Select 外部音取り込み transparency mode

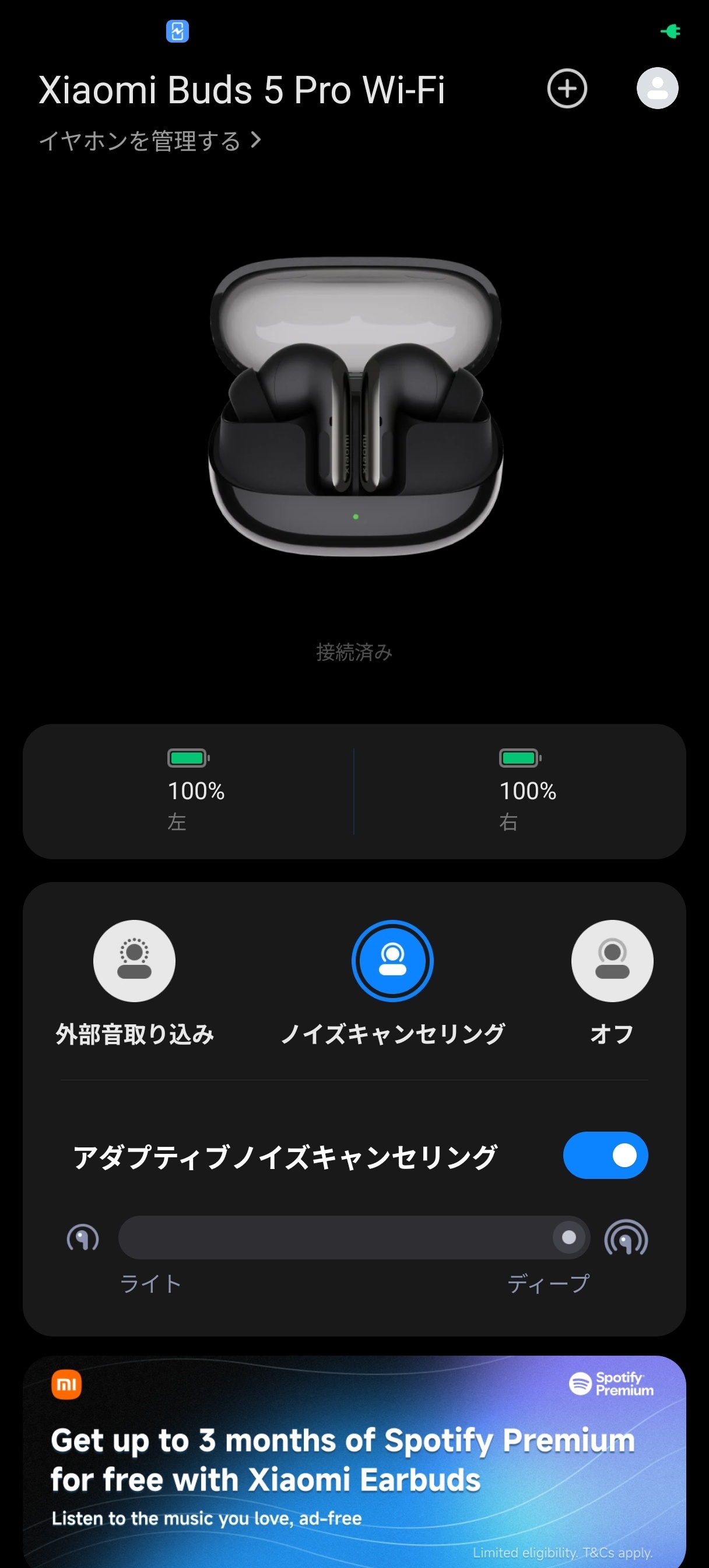134,961
